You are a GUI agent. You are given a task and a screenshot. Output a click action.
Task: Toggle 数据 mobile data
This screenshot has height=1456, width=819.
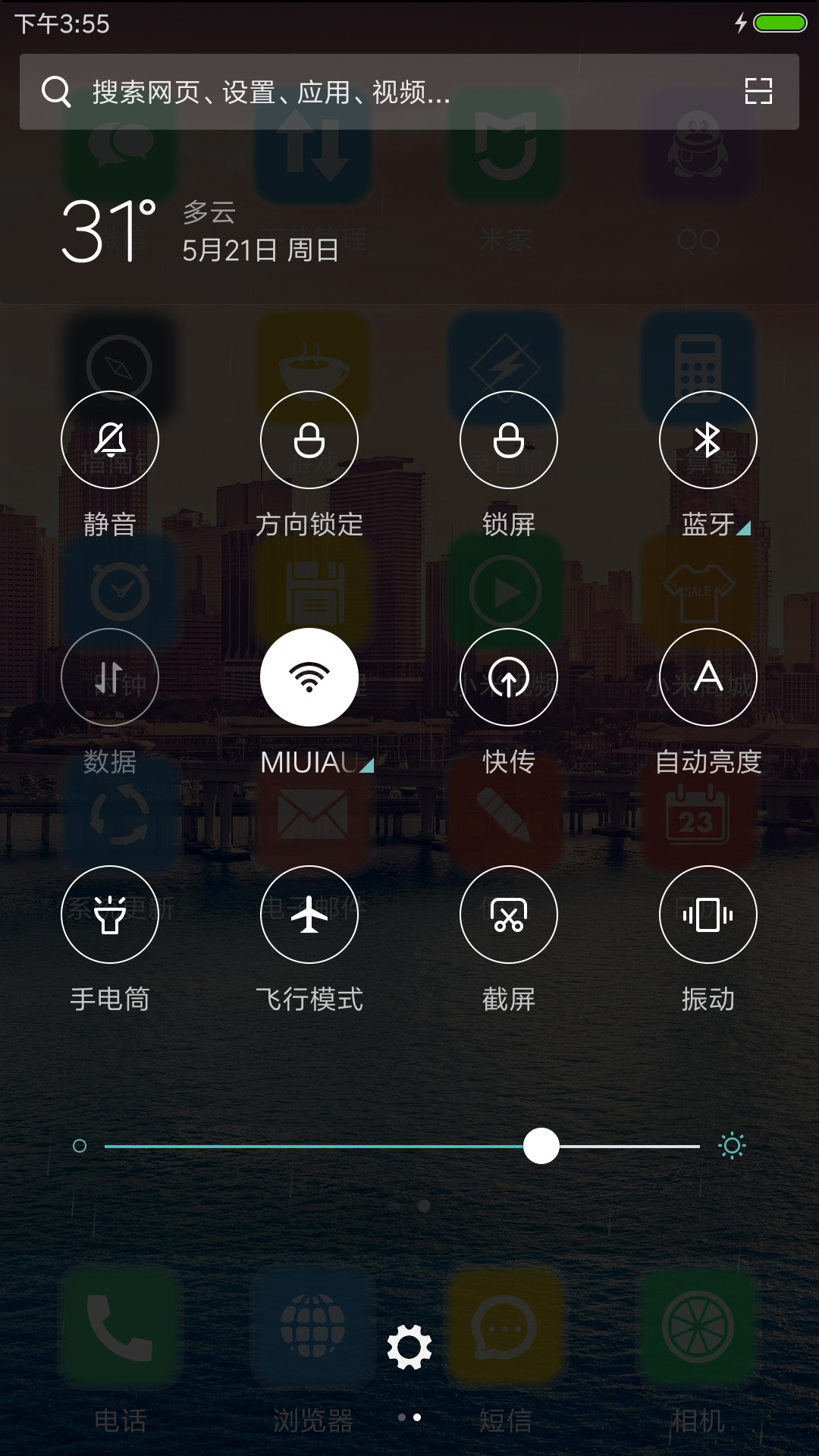[110, 677]
